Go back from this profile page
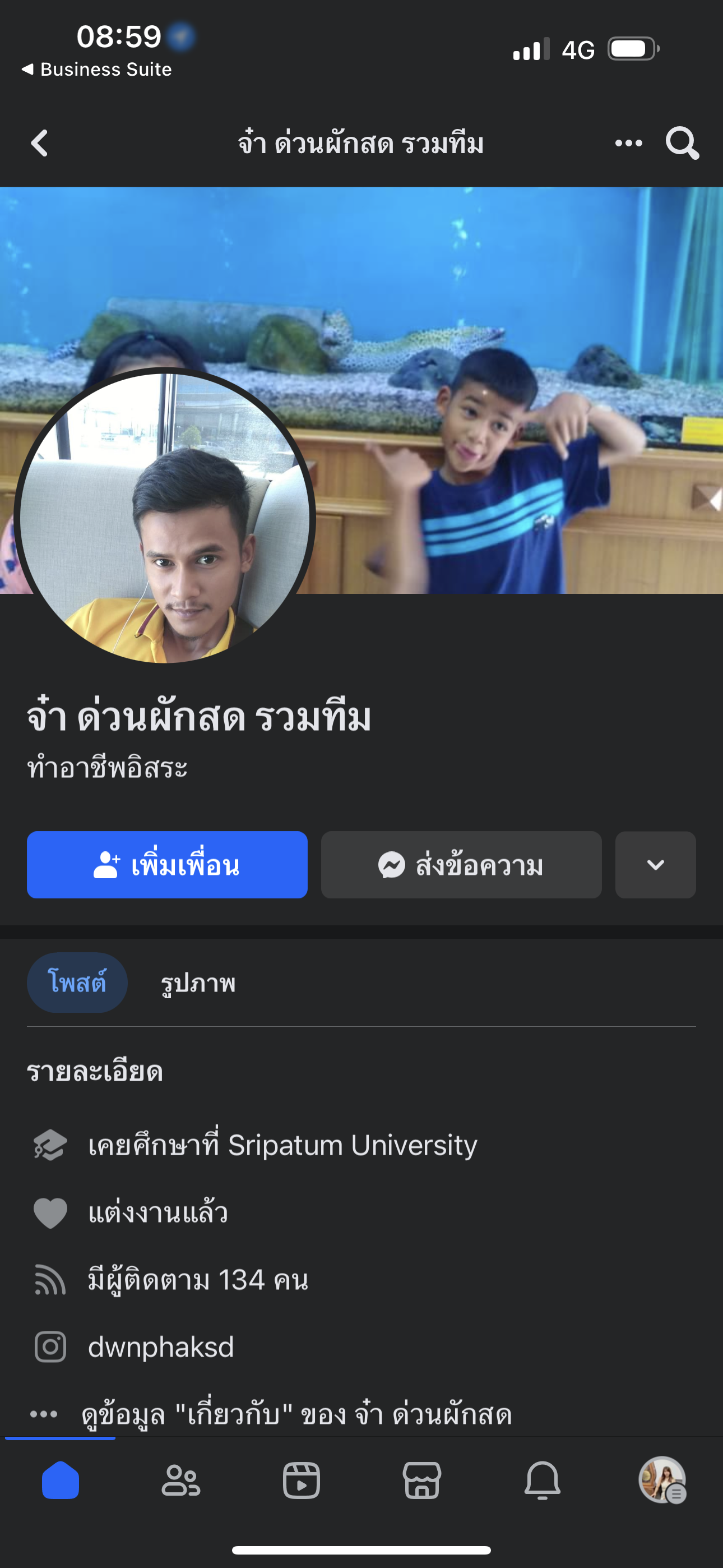Image resolution: width=723 pixels, height=1568 pixels. click(x=40, y=144)
